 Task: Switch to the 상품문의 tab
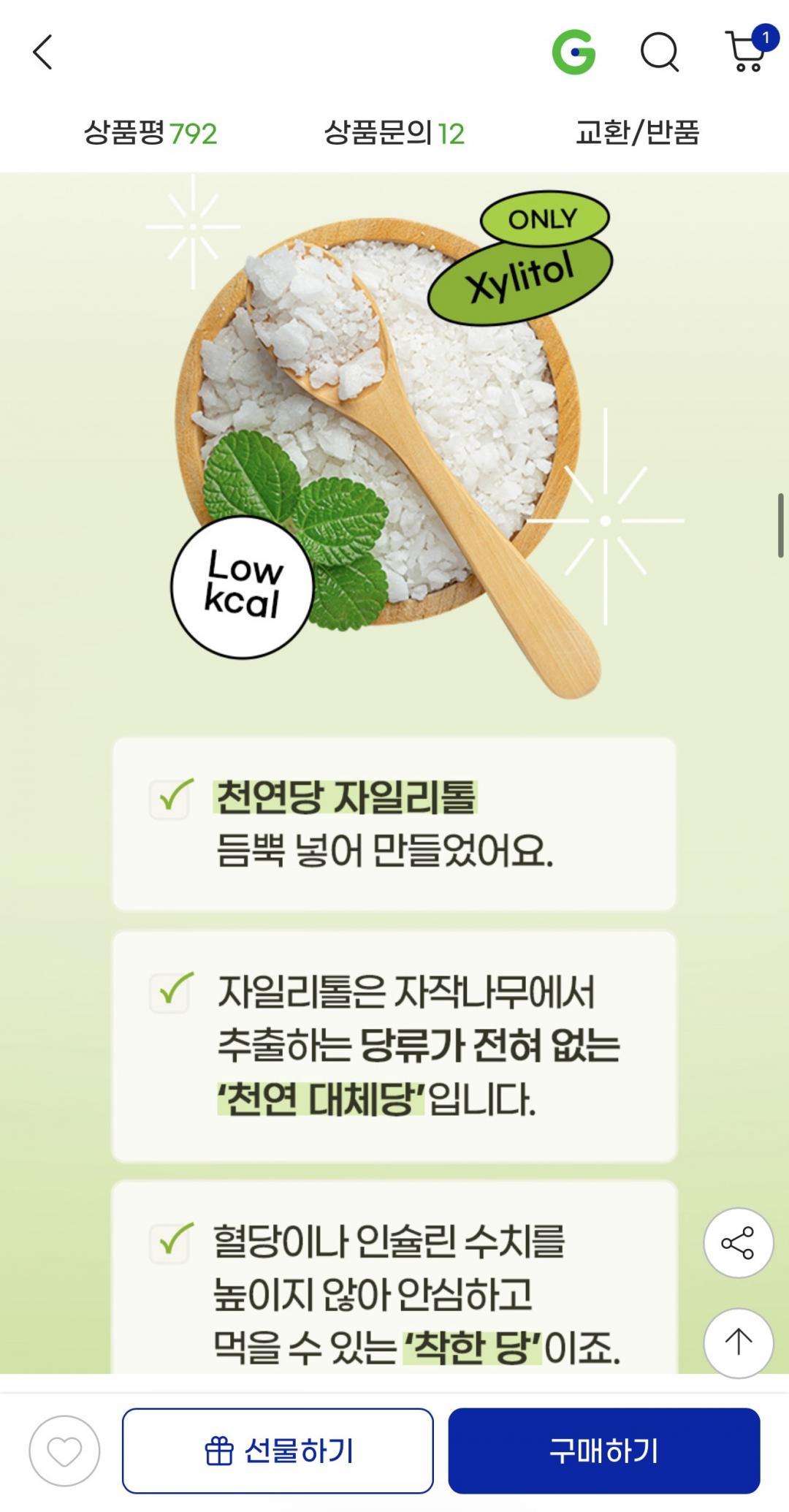pyautogui.click(x=394, y=134)
